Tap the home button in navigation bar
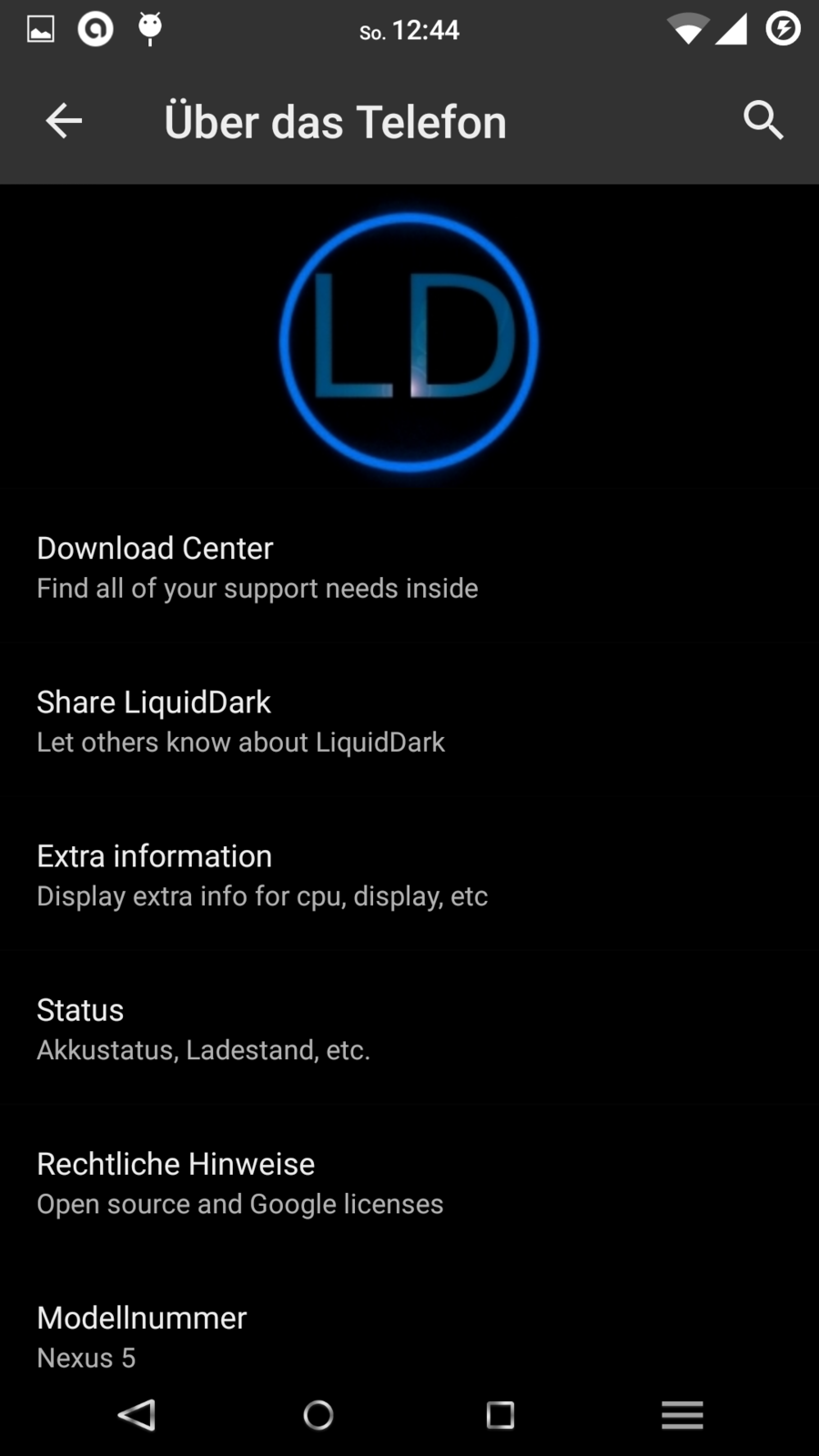The height and width of the screenshot is (1456, 819). (318, 1415)
